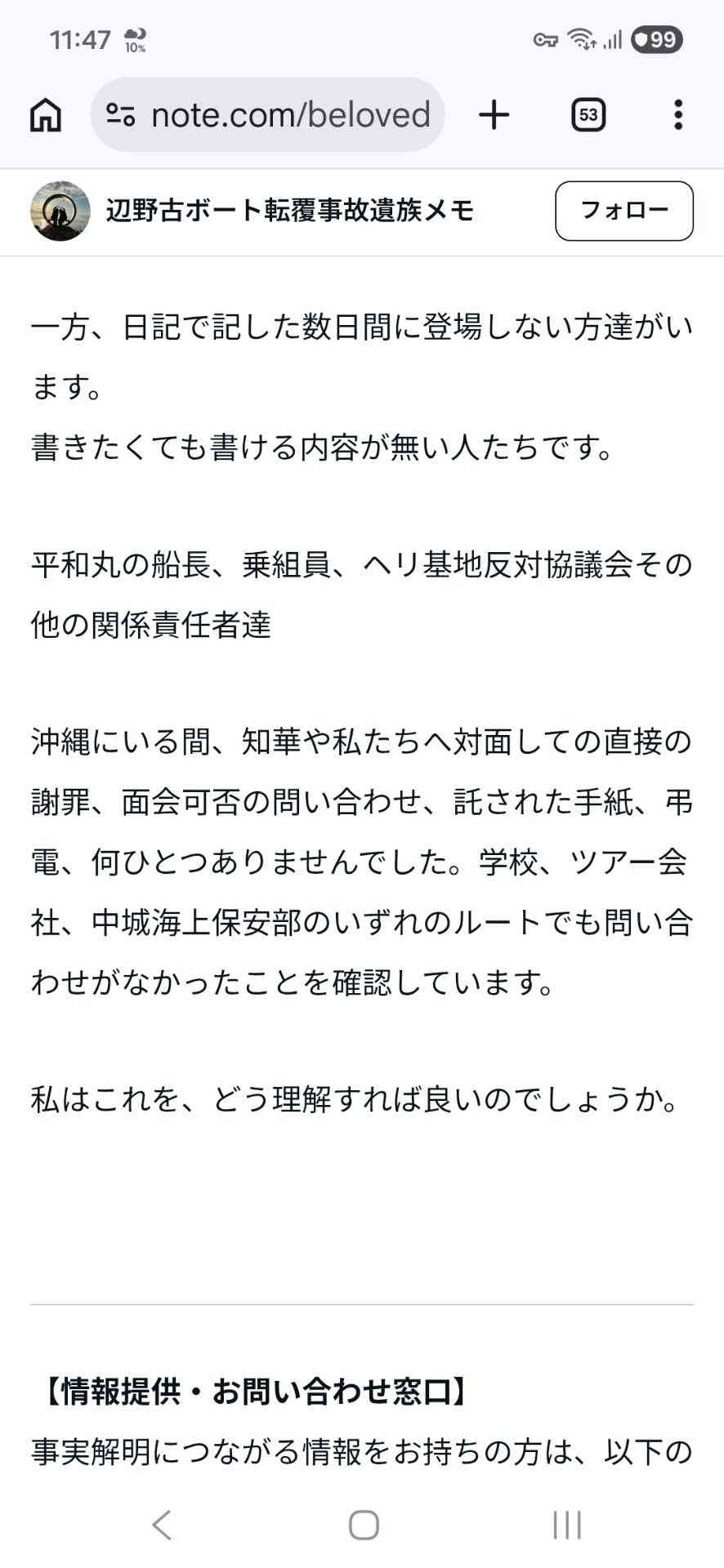Open recent apps from navigation bar
This screenshot has width=724, height=1568.
(x=566, y=1525)
